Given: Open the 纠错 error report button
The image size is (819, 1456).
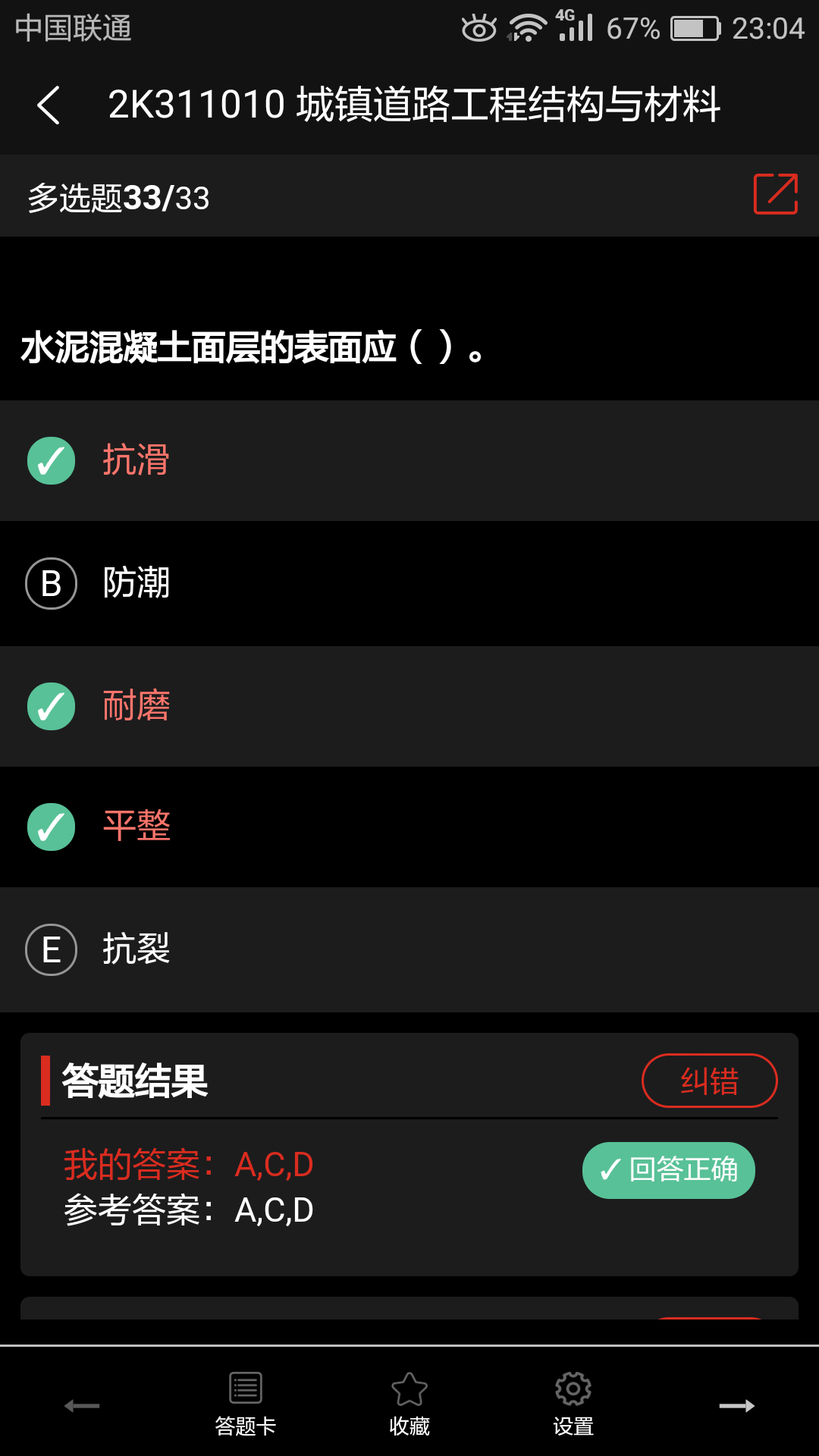Looking at the screenshot, I should pyautogui.click(x=710, y=1080).
